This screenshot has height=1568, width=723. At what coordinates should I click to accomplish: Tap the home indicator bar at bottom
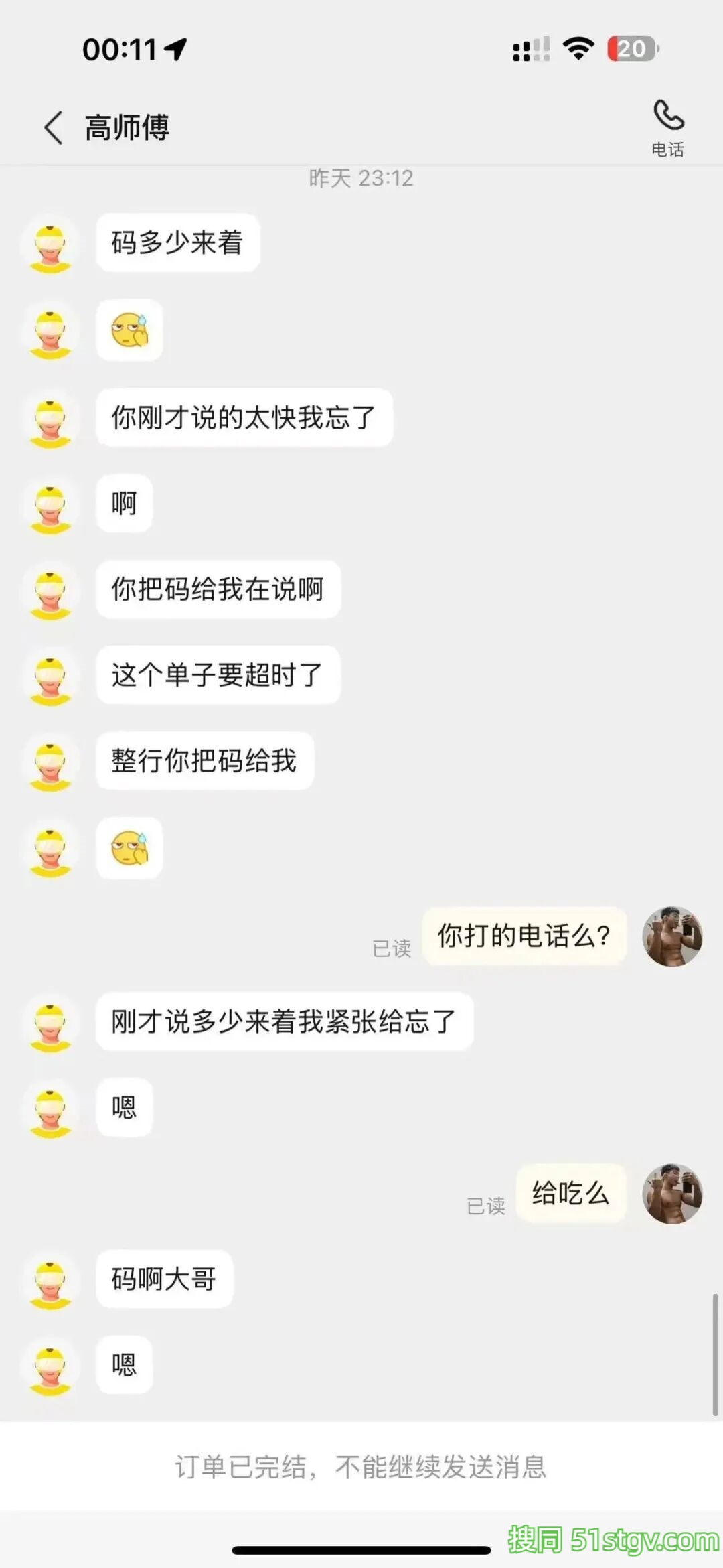point(361,1549)
